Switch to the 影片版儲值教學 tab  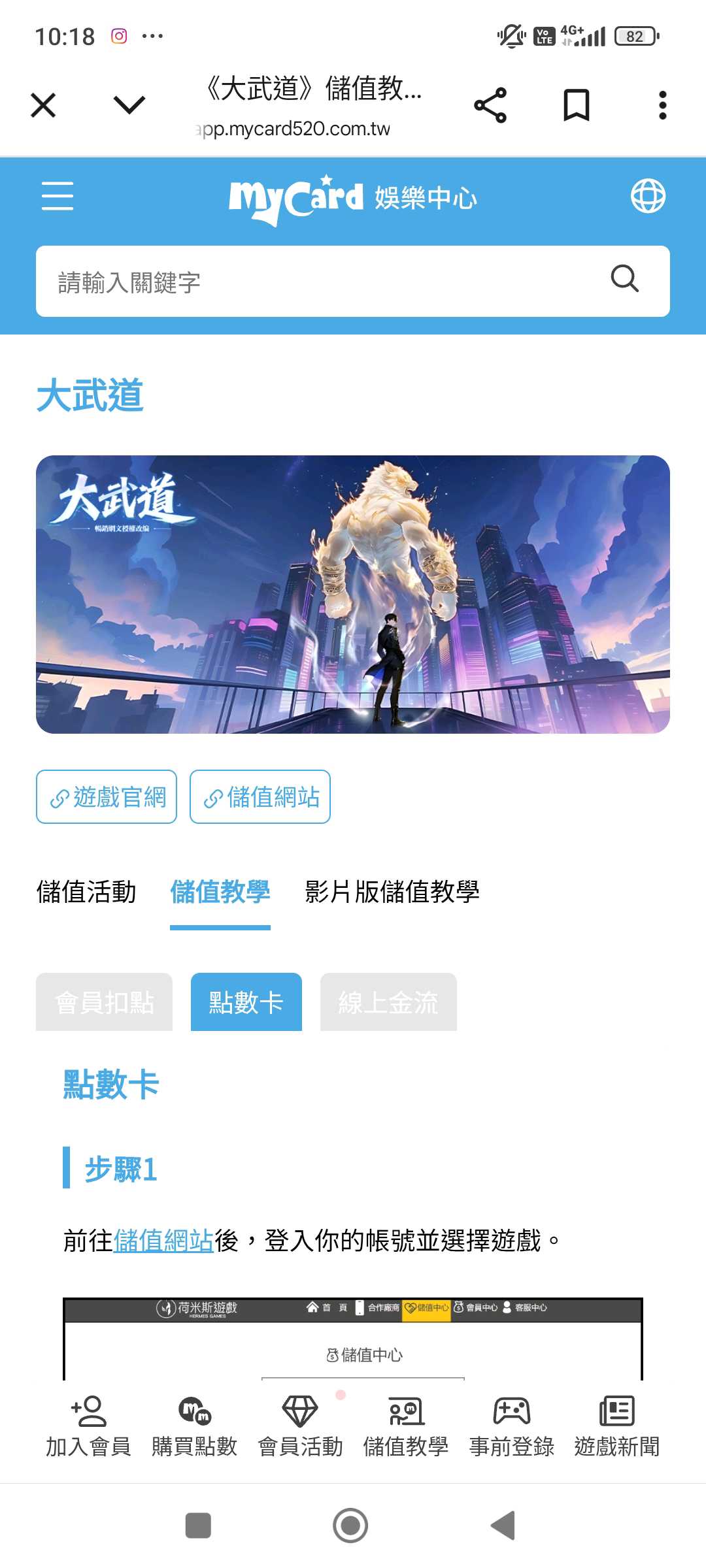click(392, 892)
